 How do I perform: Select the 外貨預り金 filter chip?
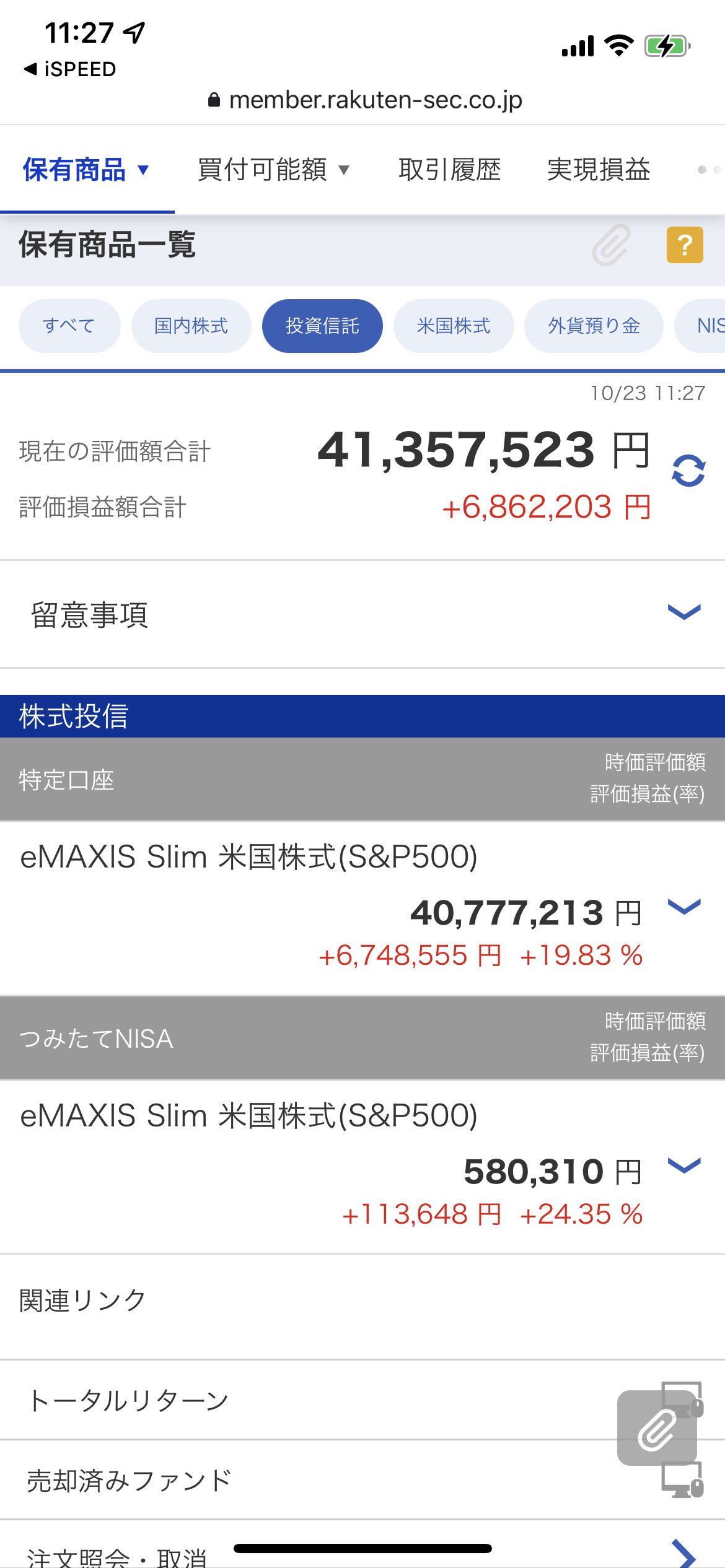tap(593, 326)
